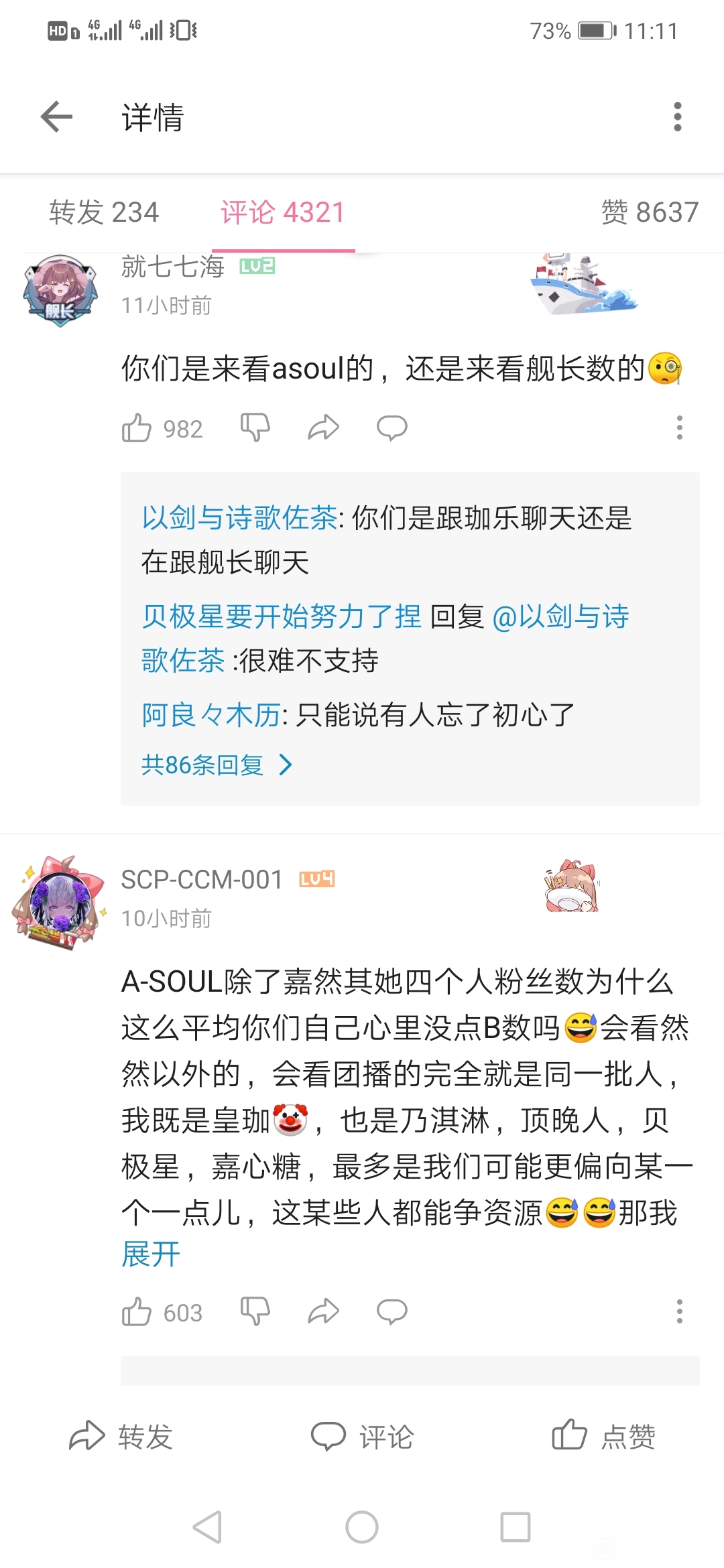Switch to the 转发 234 tab
The image size is (724, 1568).
(104, 212)
